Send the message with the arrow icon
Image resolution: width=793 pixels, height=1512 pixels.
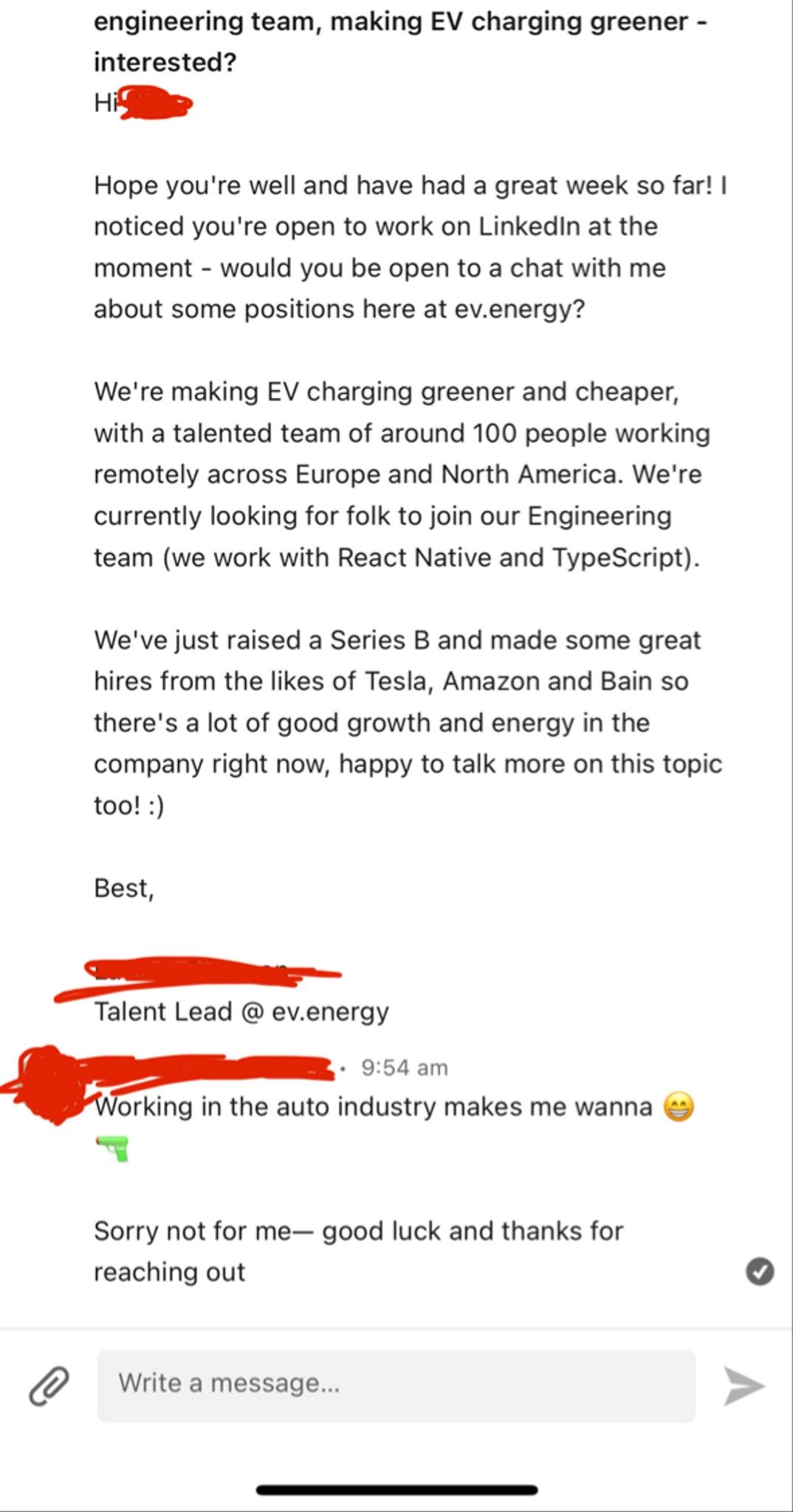point(744,1386)
